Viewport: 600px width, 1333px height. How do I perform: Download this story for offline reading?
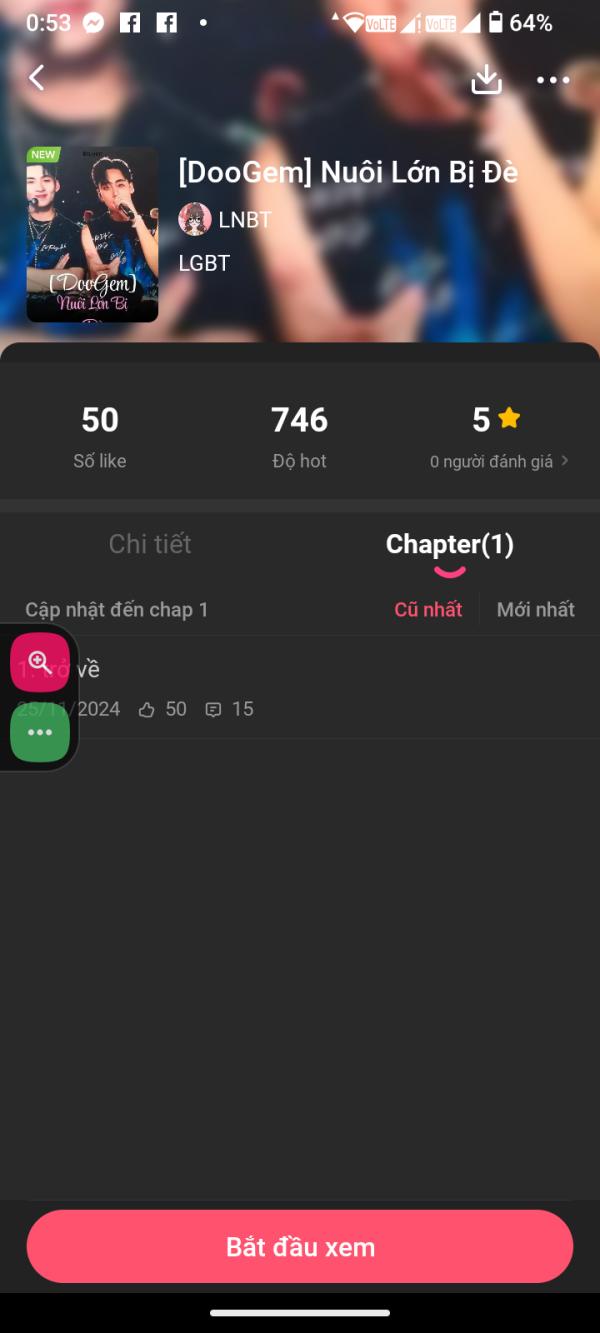click(486, 79)
